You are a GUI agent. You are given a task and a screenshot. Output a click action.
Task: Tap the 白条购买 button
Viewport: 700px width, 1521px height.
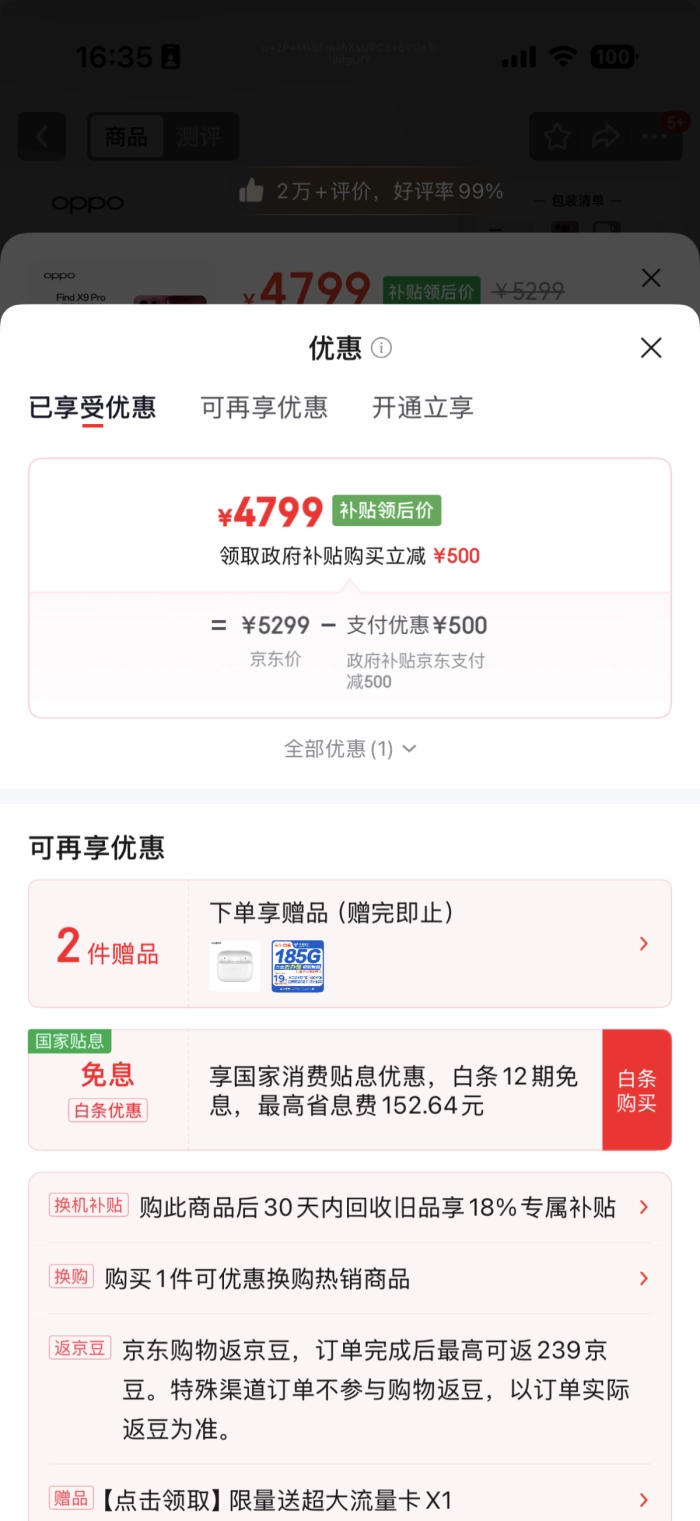pyautogui.click(x=636, y=1091)
